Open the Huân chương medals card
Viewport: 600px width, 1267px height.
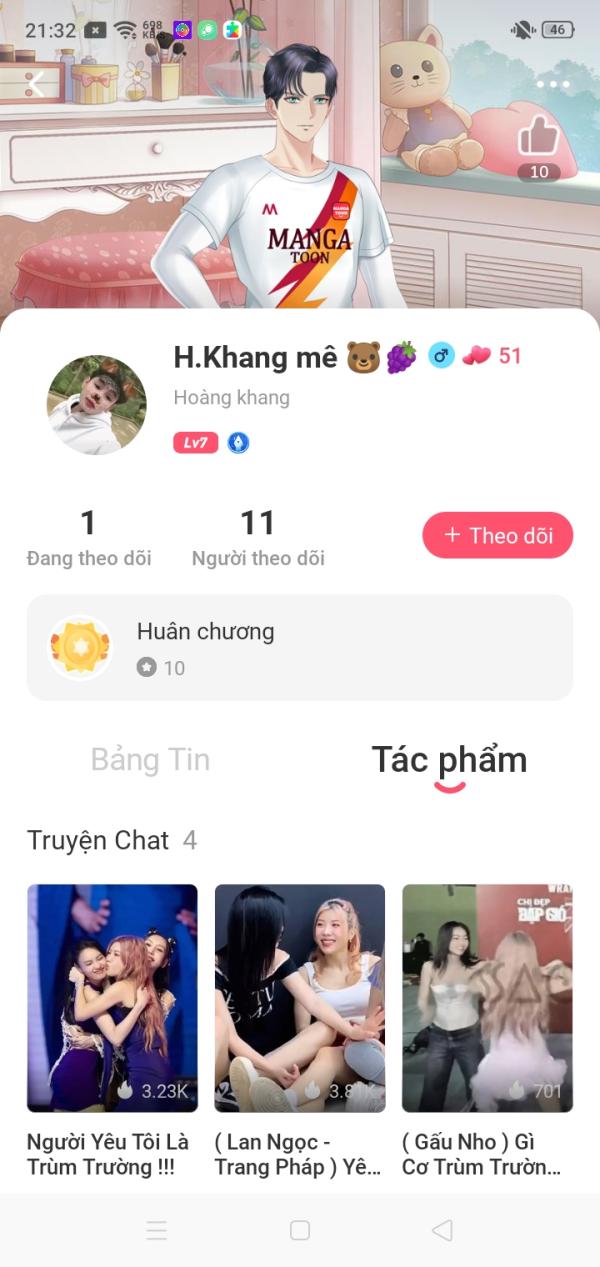[x=300, y=648]
